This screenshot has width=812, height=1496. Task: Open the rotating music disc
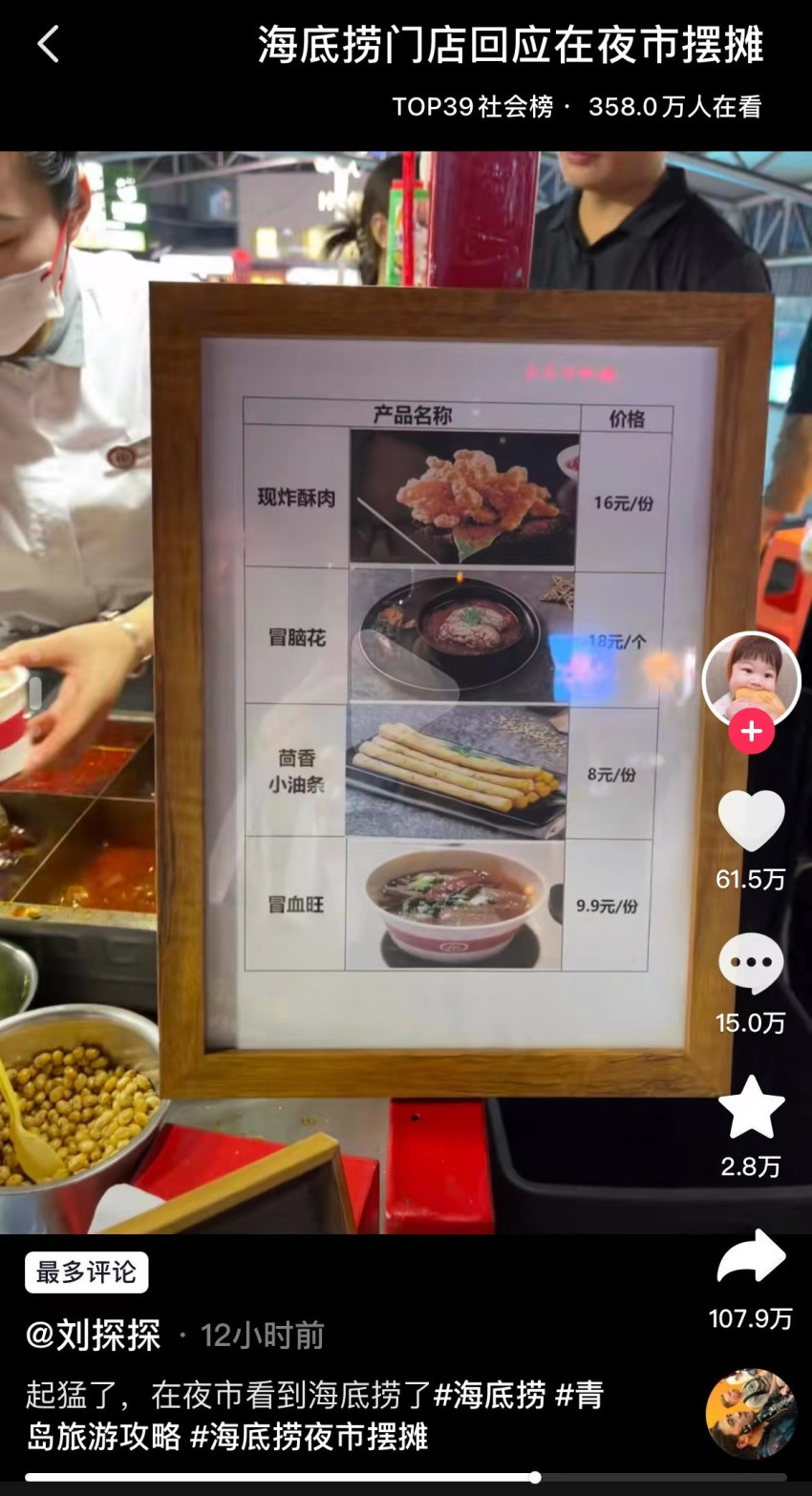click(751, 1414)
